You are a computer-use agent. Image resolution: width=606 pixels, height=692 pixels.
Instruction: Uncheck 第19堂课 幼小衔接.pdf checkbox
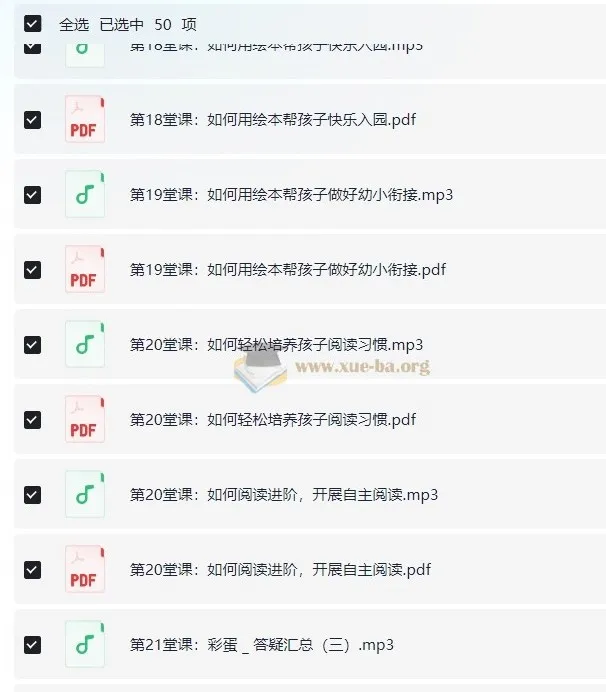click(x=32, y=270)
